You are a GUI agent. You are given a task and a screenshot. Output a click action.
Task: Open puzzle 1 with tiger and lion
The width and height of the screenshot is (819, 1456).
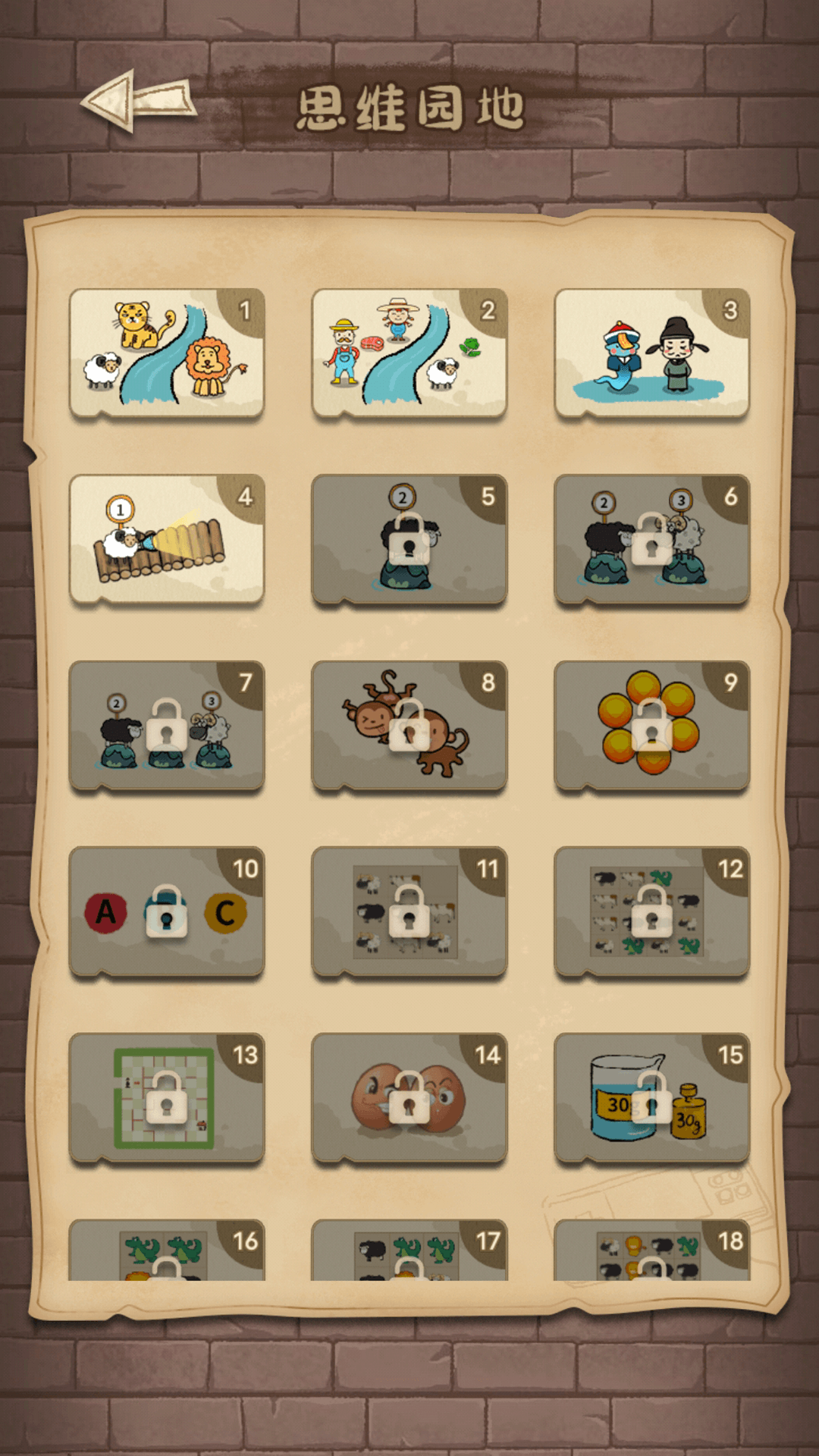tap(167, 352)
